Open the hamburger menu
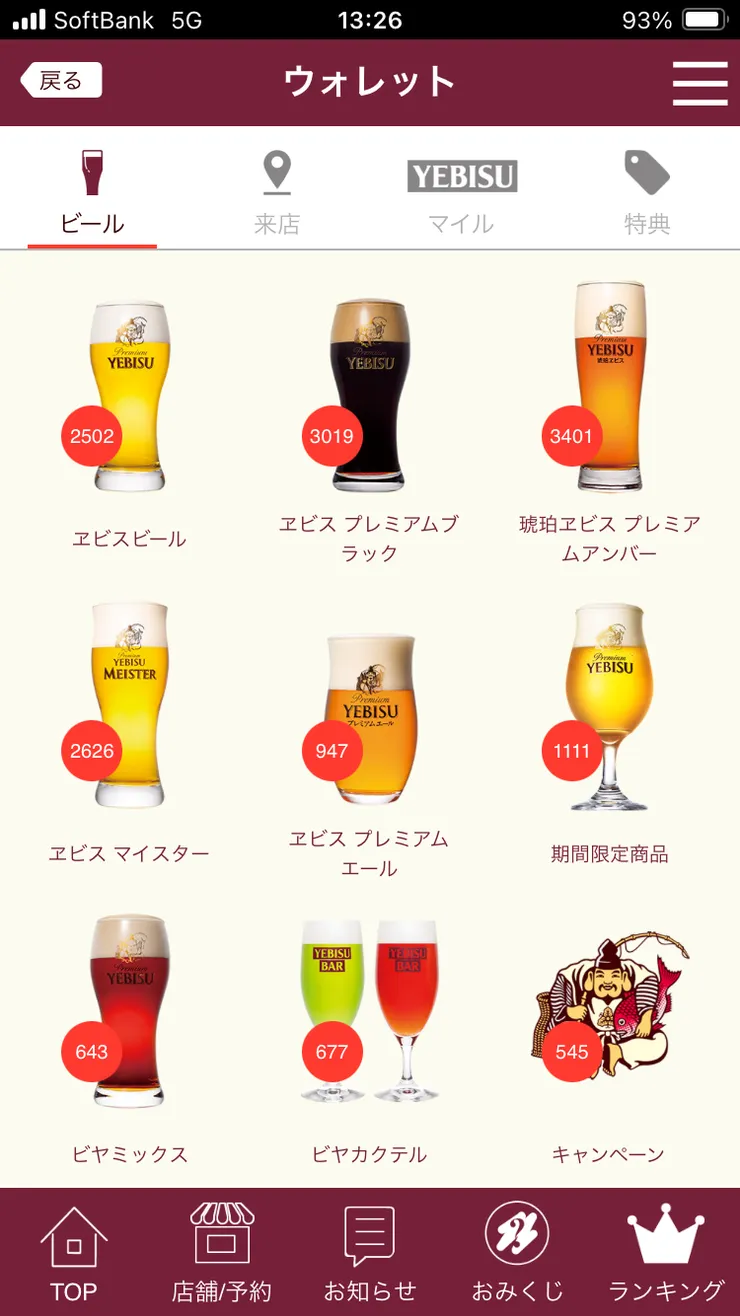Image resolution: width=740 pixels, height=1316 pixels. (699, 83)
